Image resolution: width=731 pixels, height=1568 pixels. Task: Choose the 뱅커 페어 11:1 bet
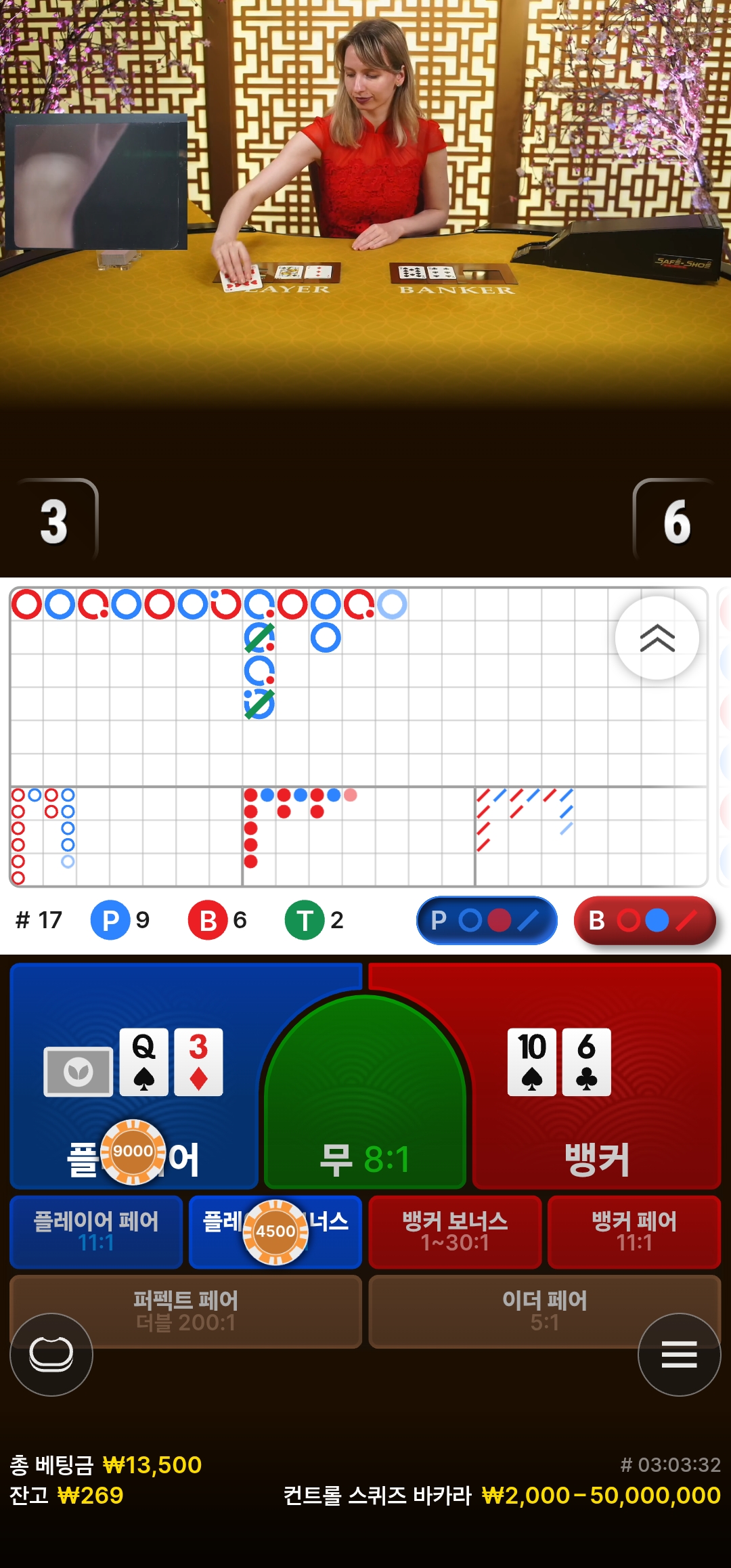coord(634,1232)
